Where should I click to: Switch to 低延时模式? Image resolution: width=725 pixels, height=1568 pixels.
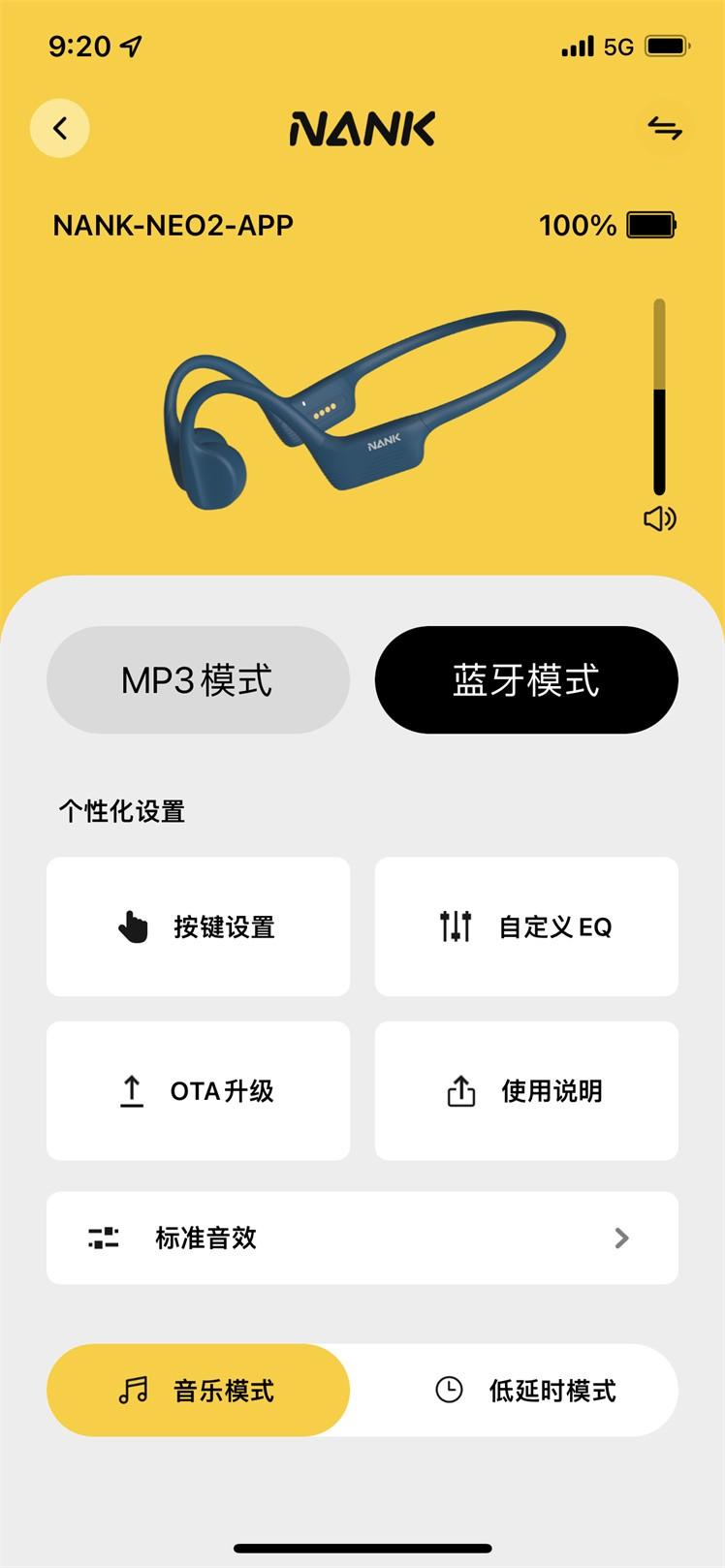(x=526, y=1390)
